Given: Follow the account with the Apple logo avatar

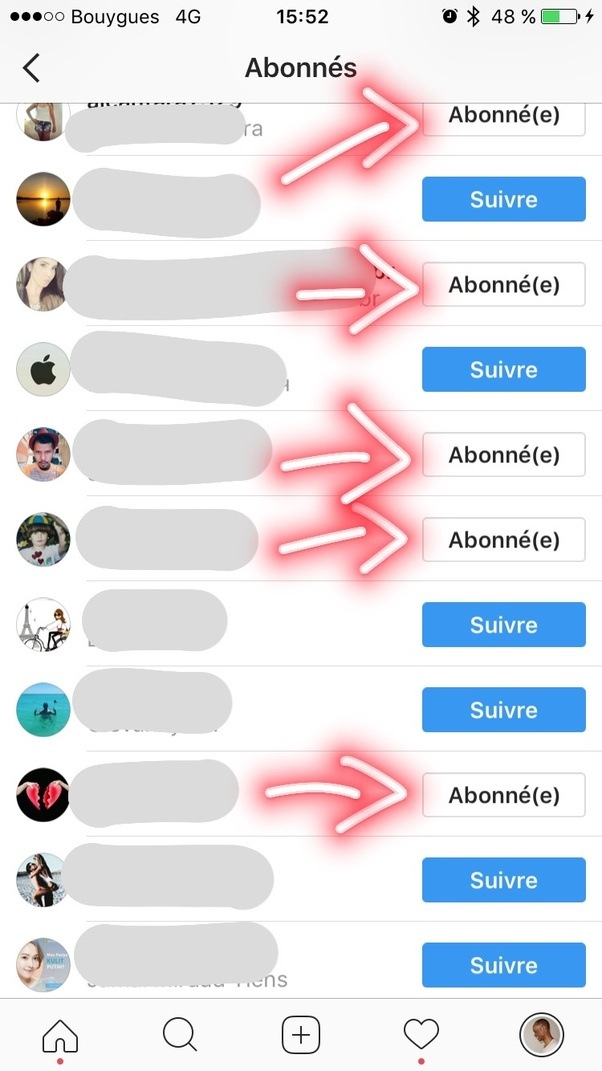Looking at the screenshot, I should 503,369.
